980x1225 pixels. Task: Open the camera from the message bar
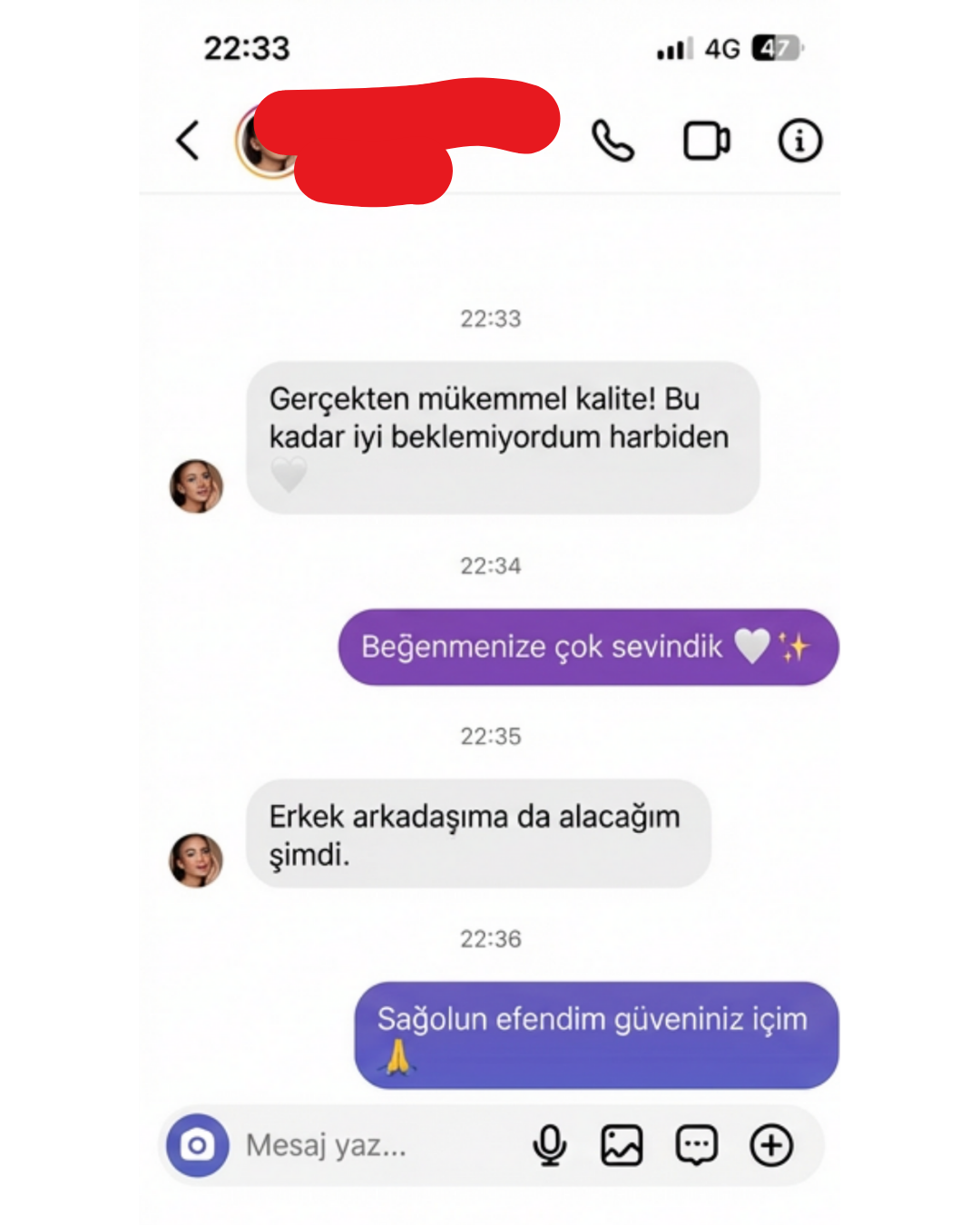(x=197, y=1145)
